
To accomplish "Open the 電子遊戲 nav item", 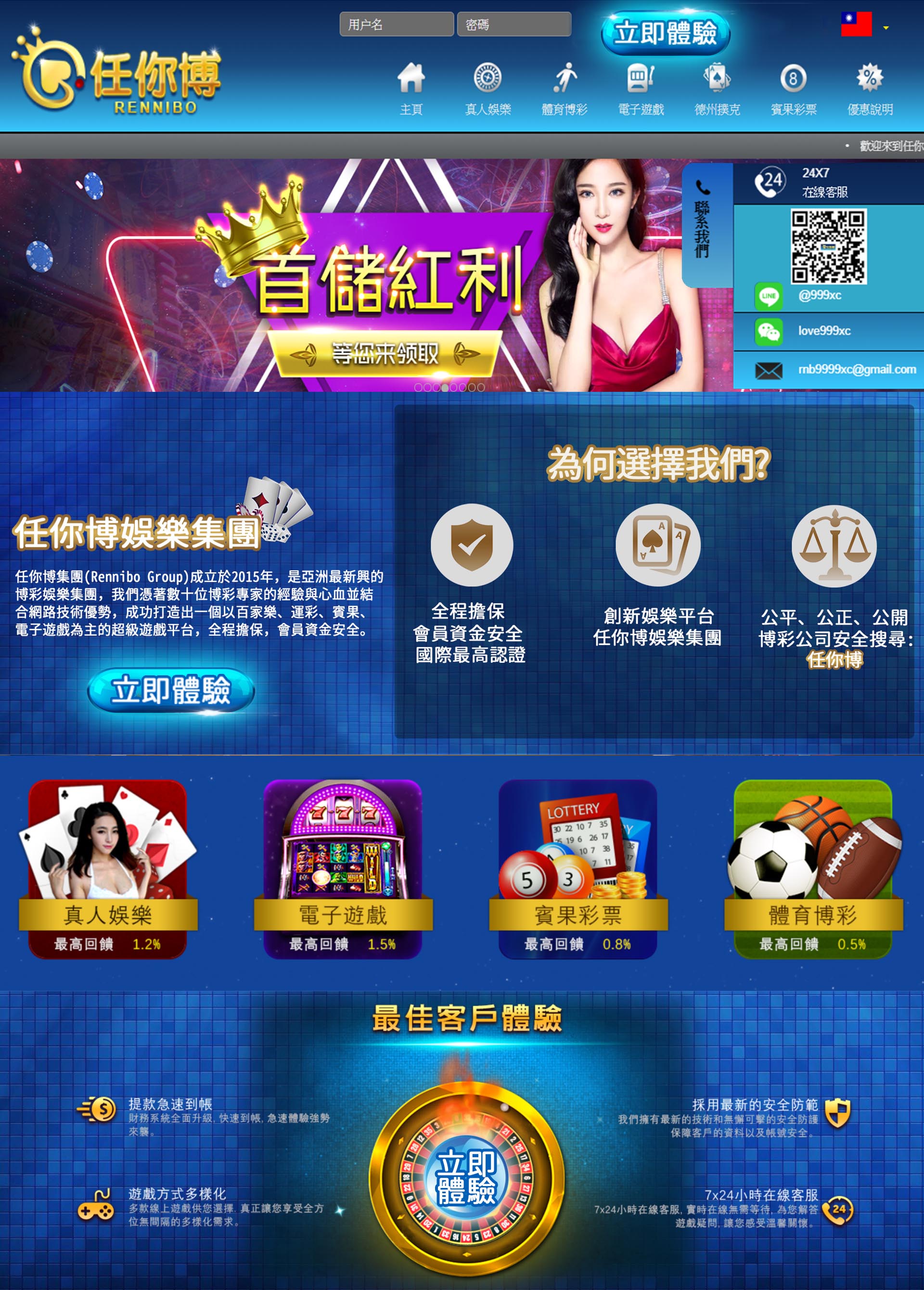I will pos(641,89).
